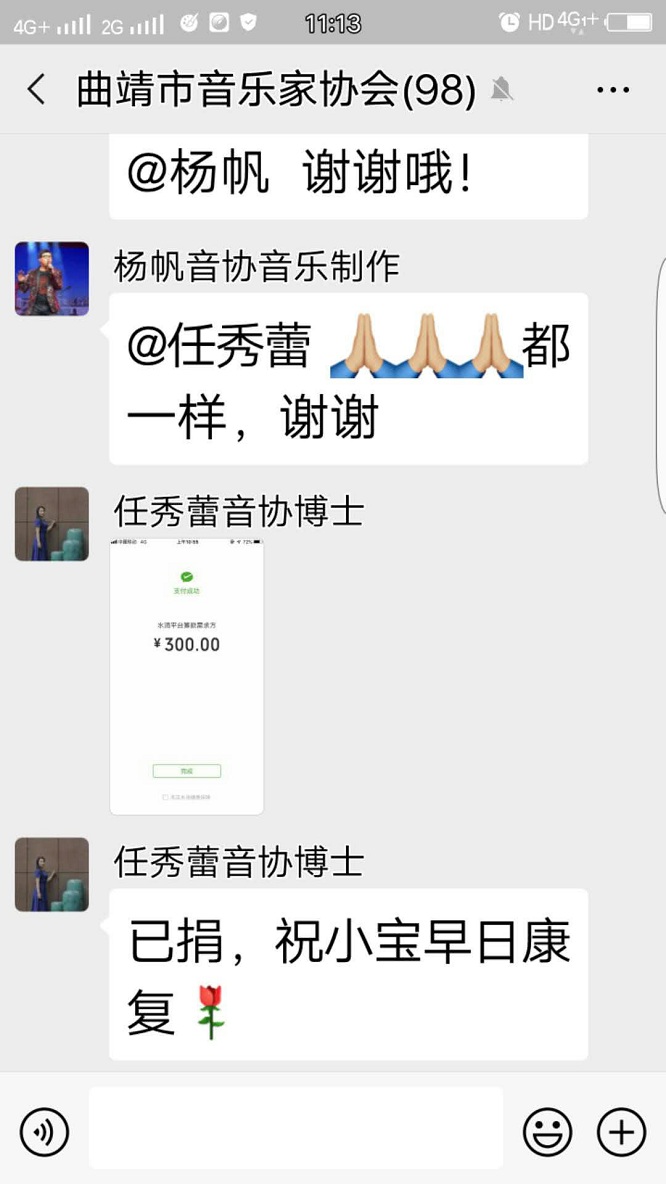This screenshot has width=666, height=1184.
Task: Open the ¥300.00 payment screenshot image
Action: click(x=187, y=677)
